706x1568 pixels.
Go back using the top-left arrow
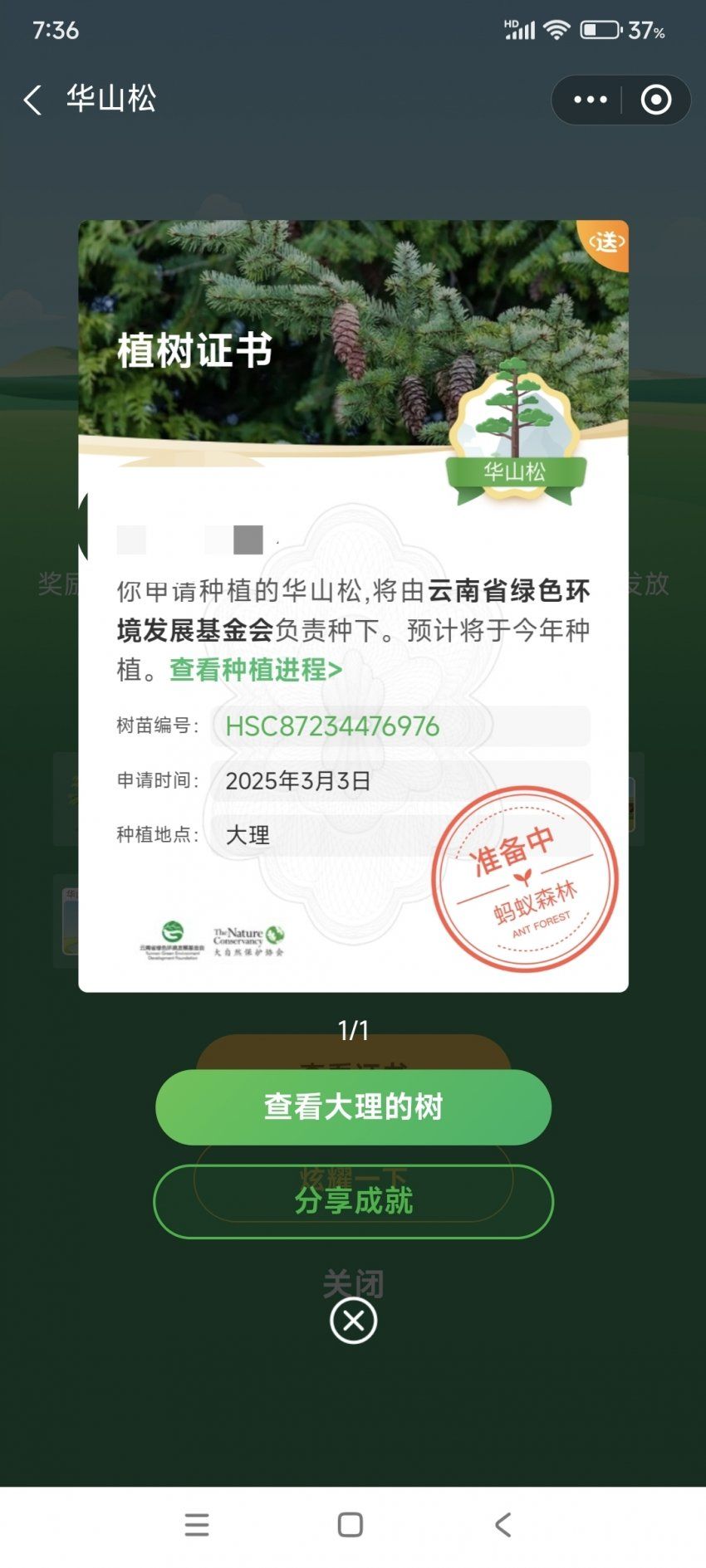pyautogui.click(x=32, y=100)
